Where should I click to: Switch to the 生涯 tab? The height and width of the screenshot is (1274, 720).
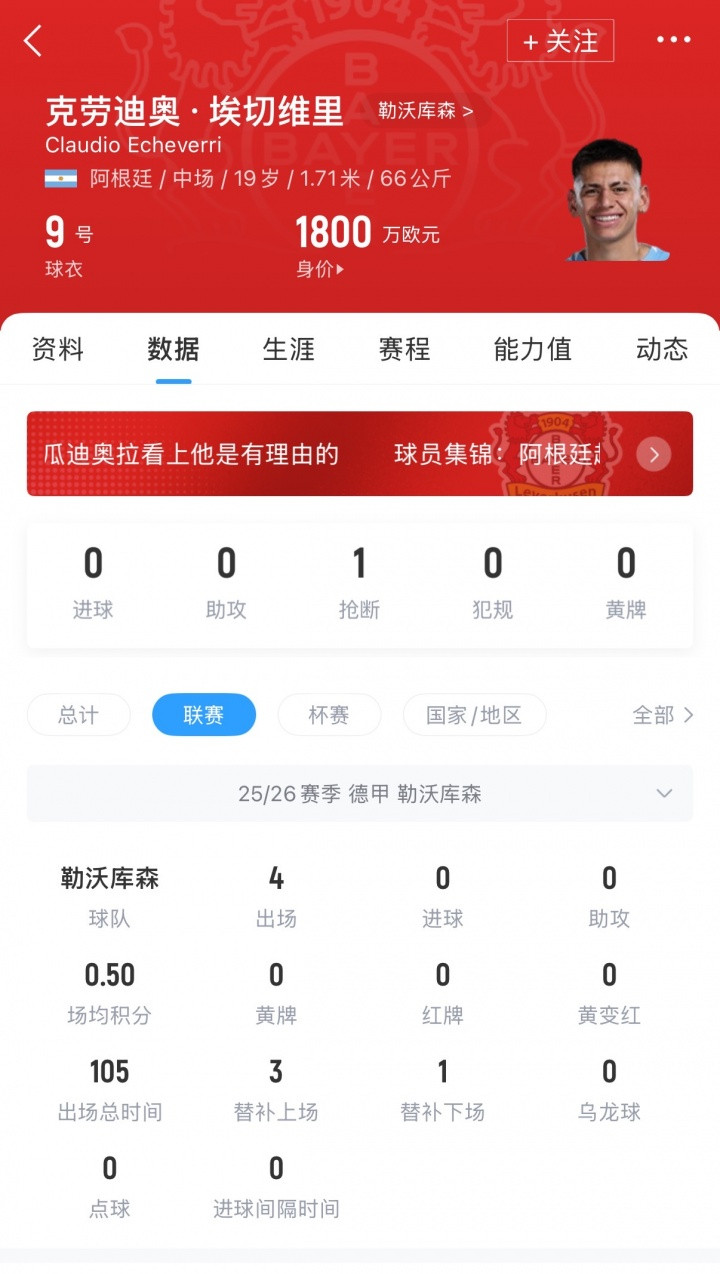pos(289,349)
